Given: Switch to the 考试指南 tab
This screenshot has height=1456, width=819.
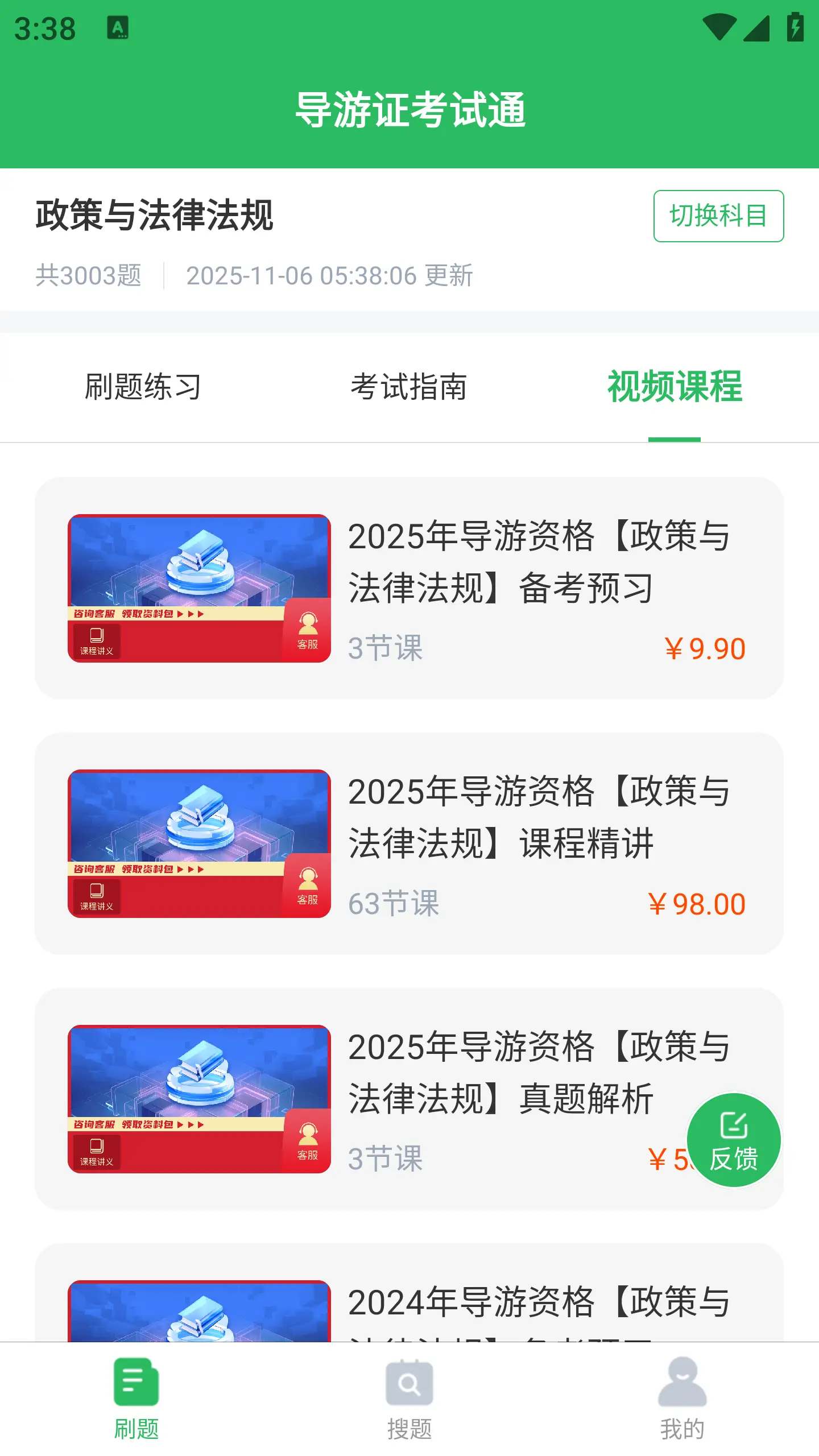Looking at the screenshot, I should pos(409,387).
